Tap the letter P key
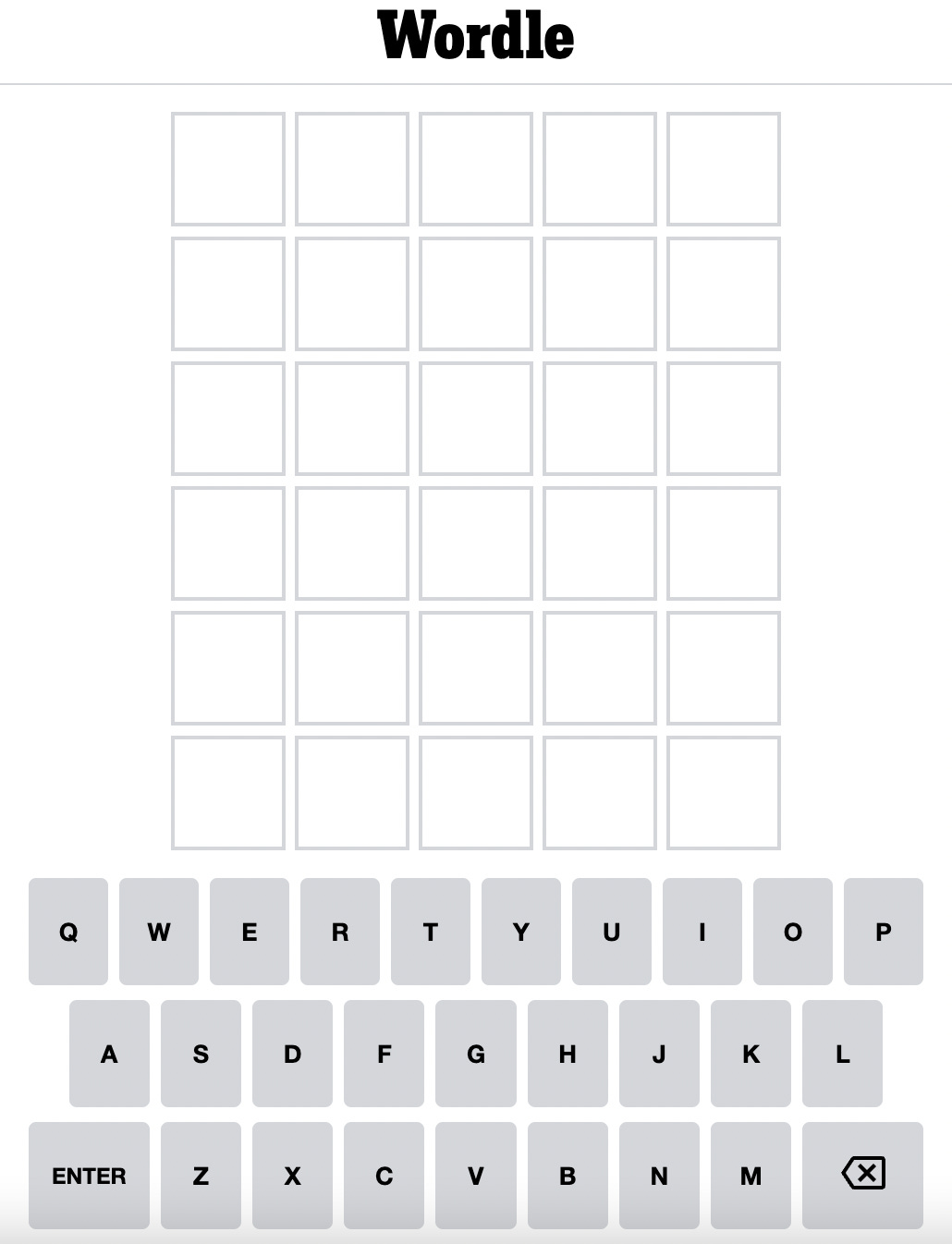The height and width of the screenshot is (1244, 952). (x=884, y=931)
